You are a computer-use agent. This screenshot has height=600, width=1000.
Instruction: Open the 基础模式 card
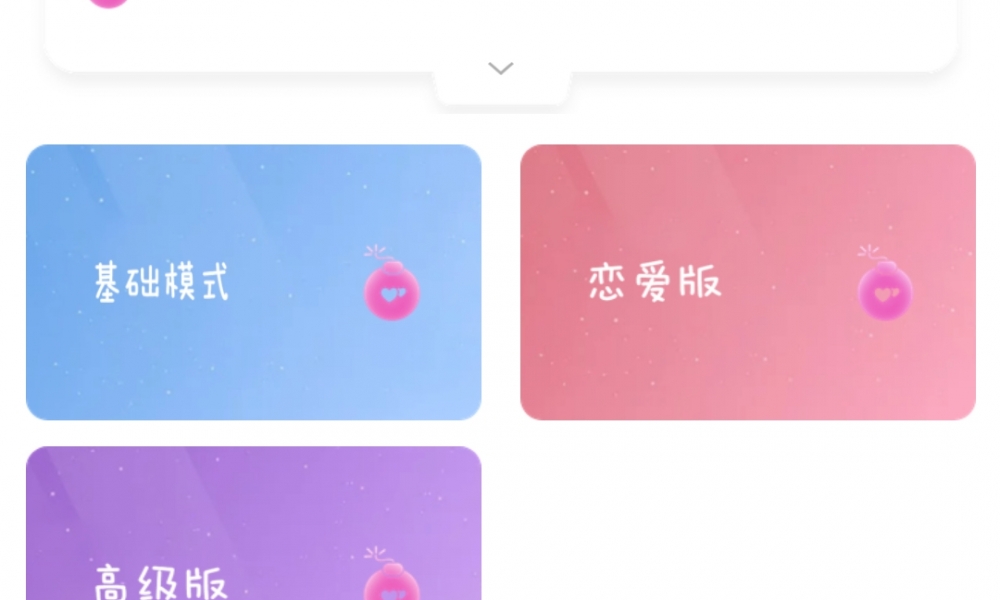253,282
